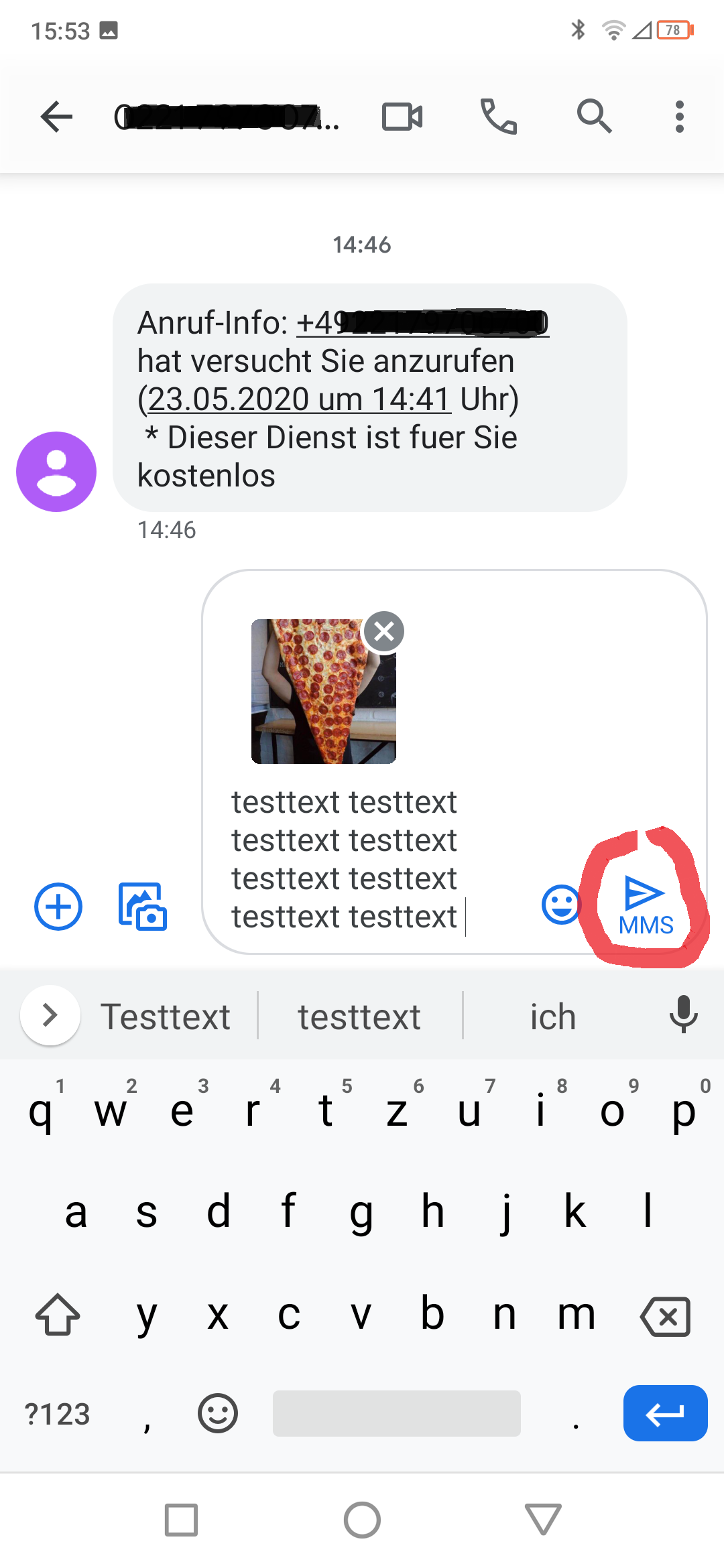Image resolution: width=724 pixels, height=1568 pixels.
Task: Go back to the conversation list
Action: [56, 117]
